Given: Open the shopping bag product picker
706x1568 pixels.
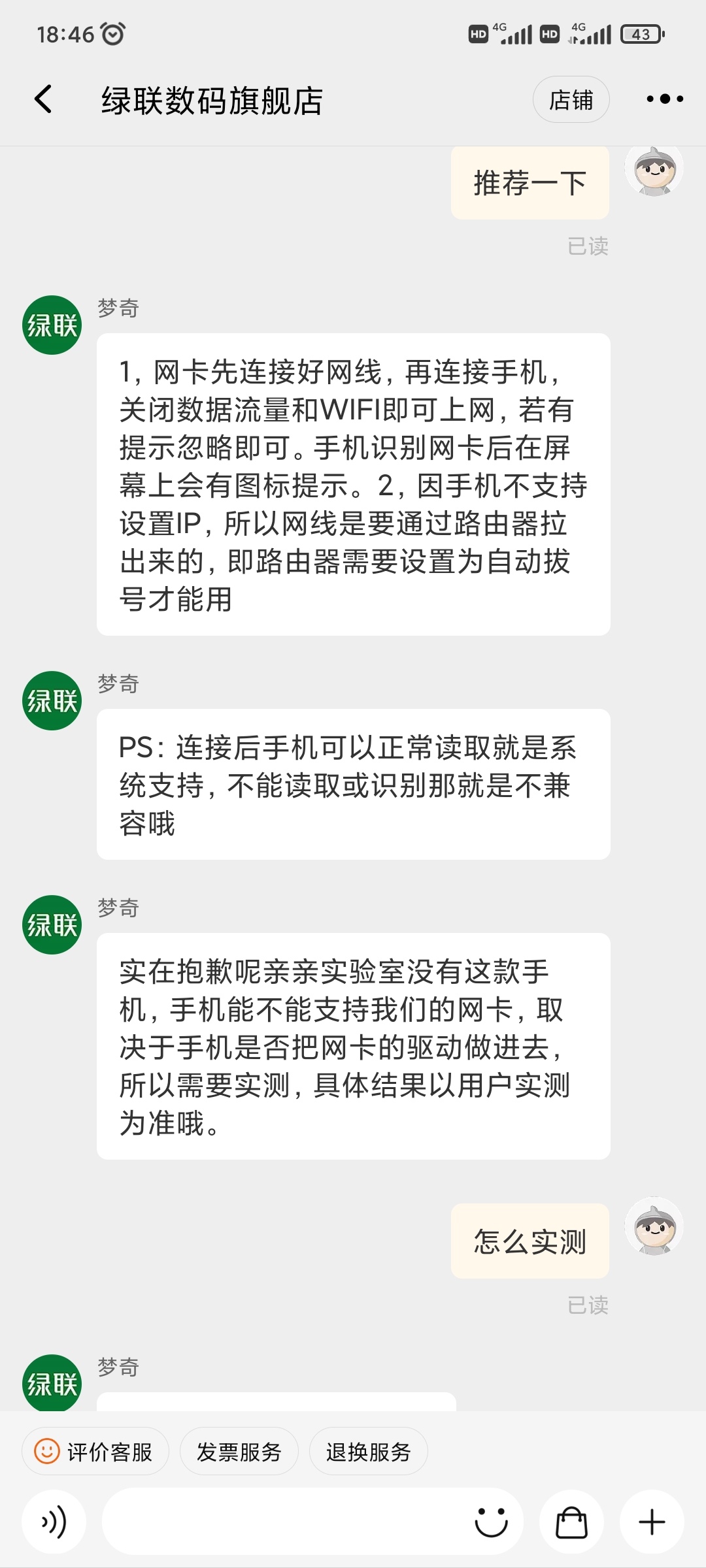Looking at the screenshot, I should click(571, 1522).
